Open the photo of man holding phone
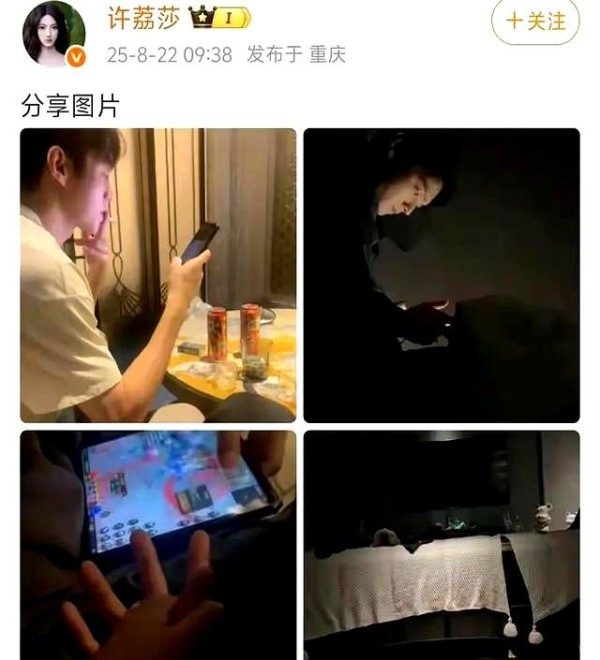The height and width of the screenshot is (660, 600). 158,275
